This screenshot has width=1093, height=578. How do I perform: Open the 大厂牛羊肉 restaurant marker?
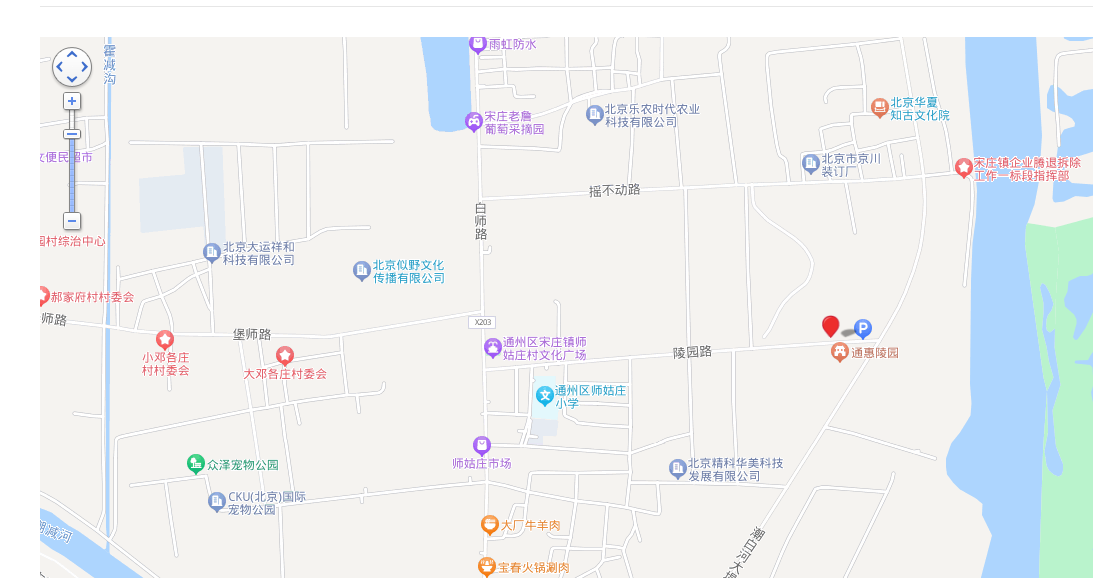point(490,524)
